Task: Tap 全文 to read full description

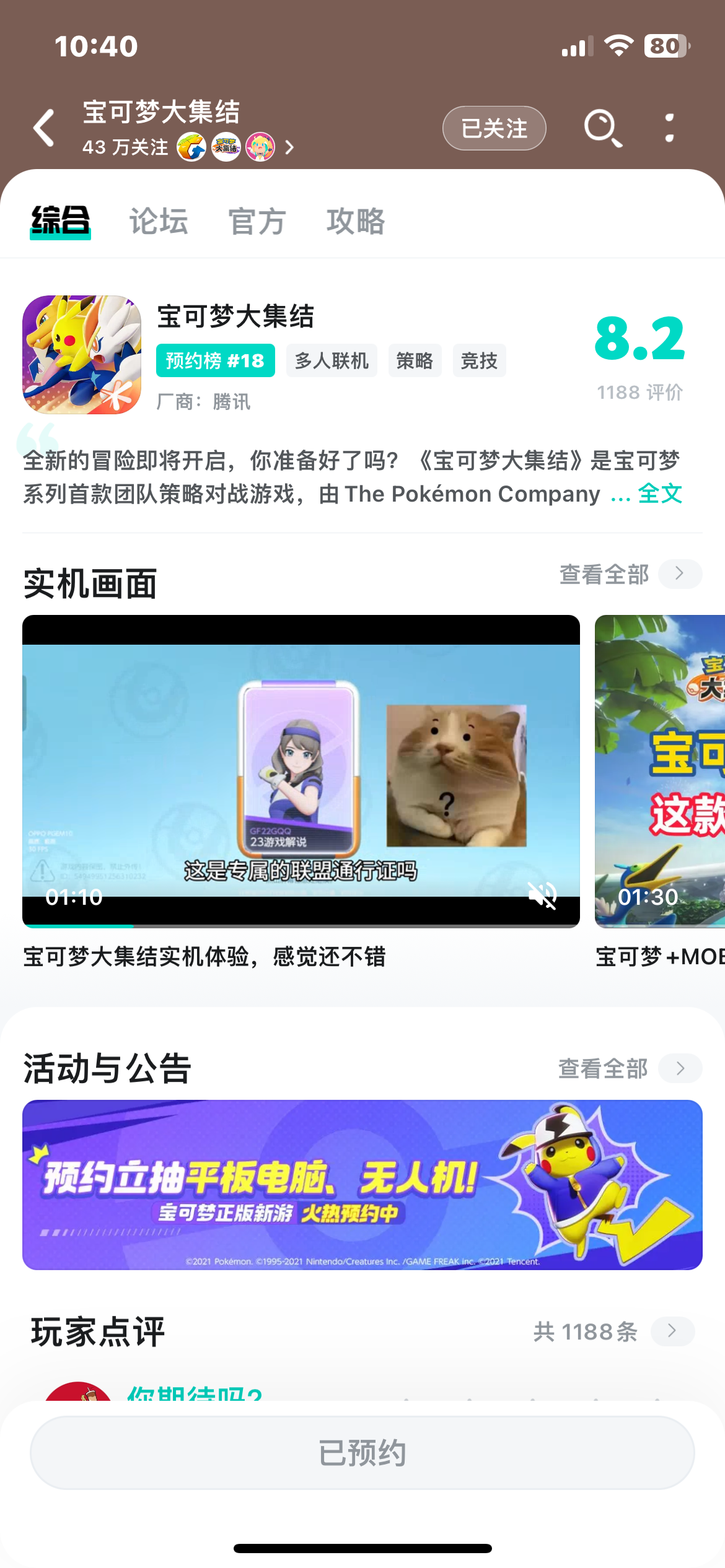Action: (659, 494)
